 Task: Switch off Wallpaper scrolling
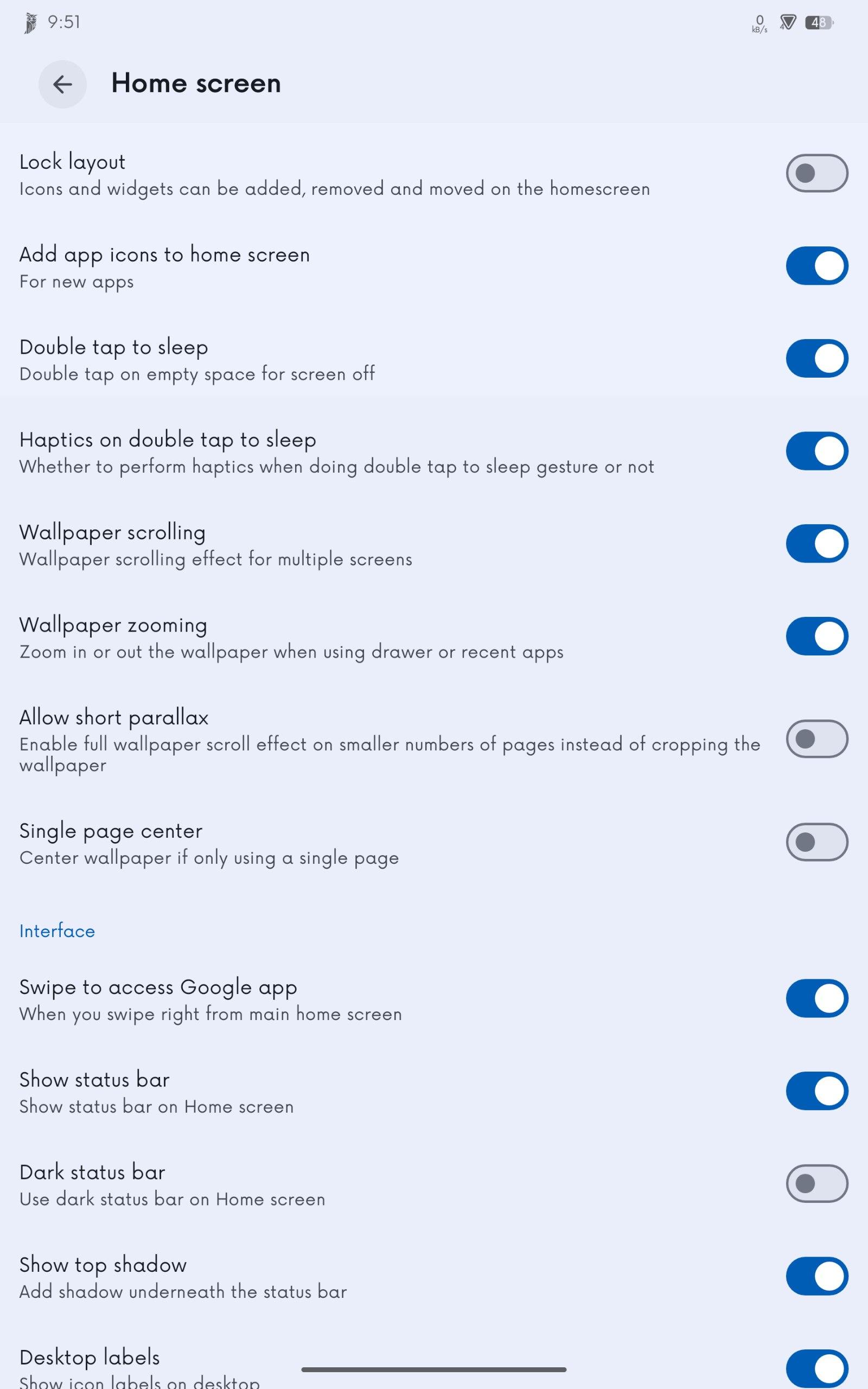coord(816,543)
